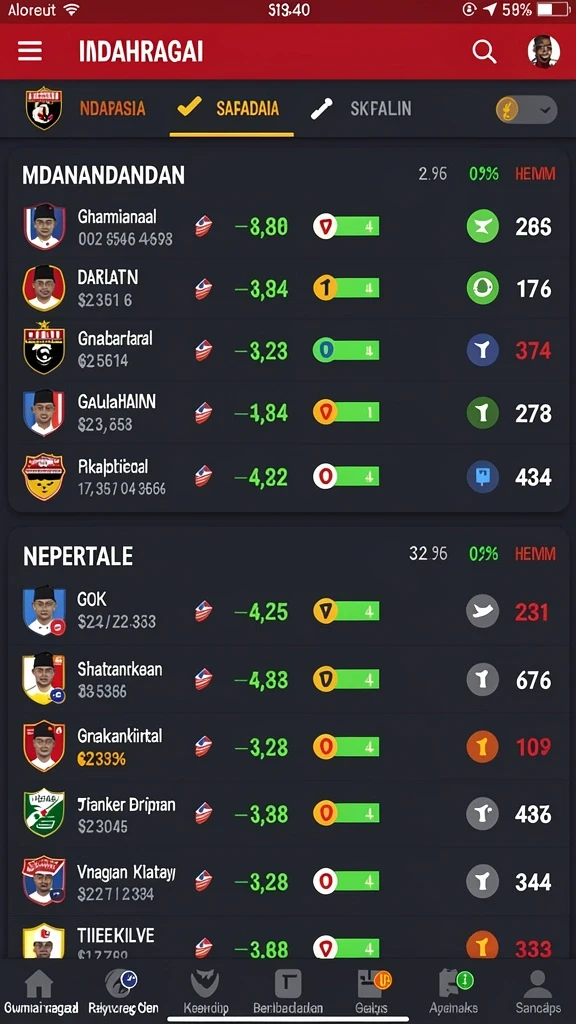Open the Benbadadan bottom tab
This screenshot has width=576, height=1024.
pos(287,991)
